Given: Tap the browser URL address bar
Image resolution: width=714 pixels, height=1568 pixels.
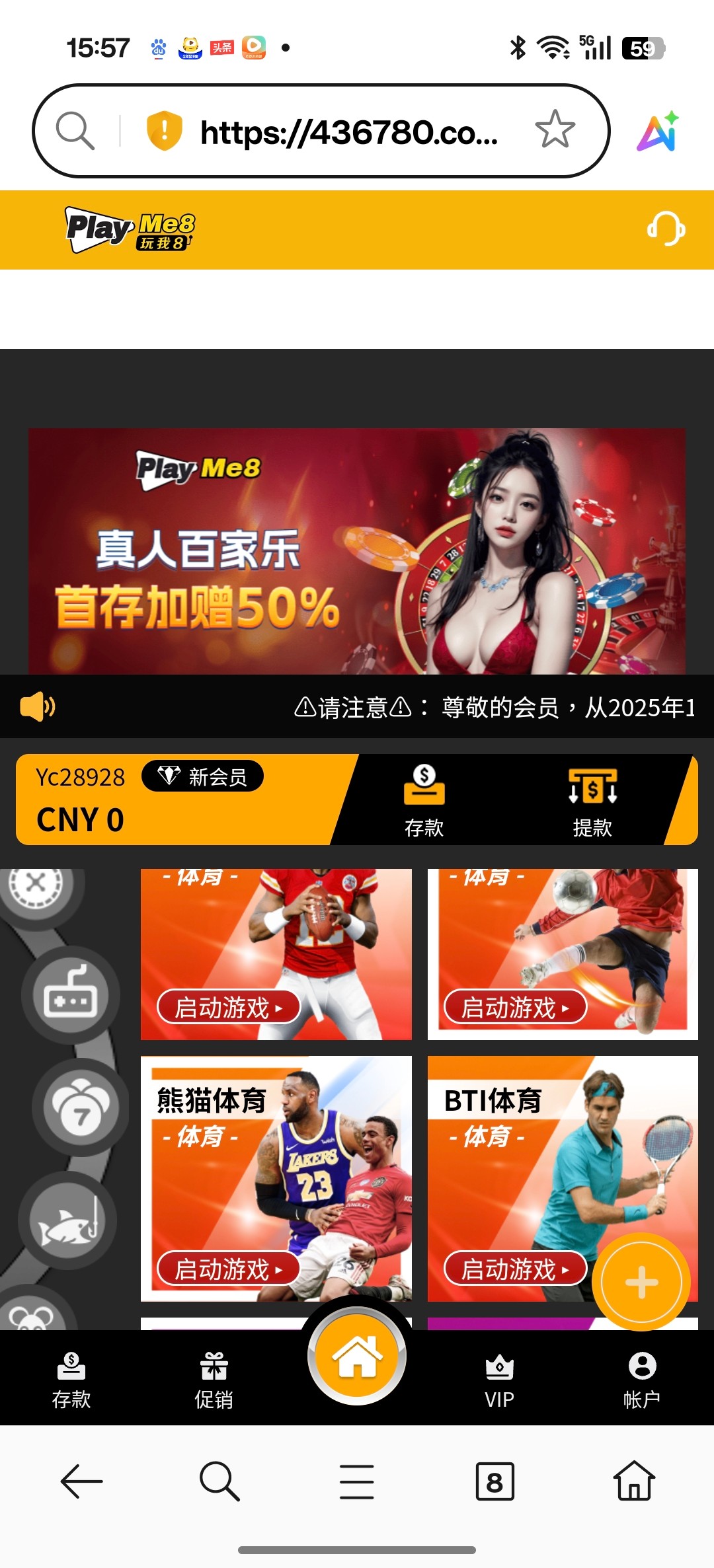Looking at the screenshot, I should coord(348,131).
